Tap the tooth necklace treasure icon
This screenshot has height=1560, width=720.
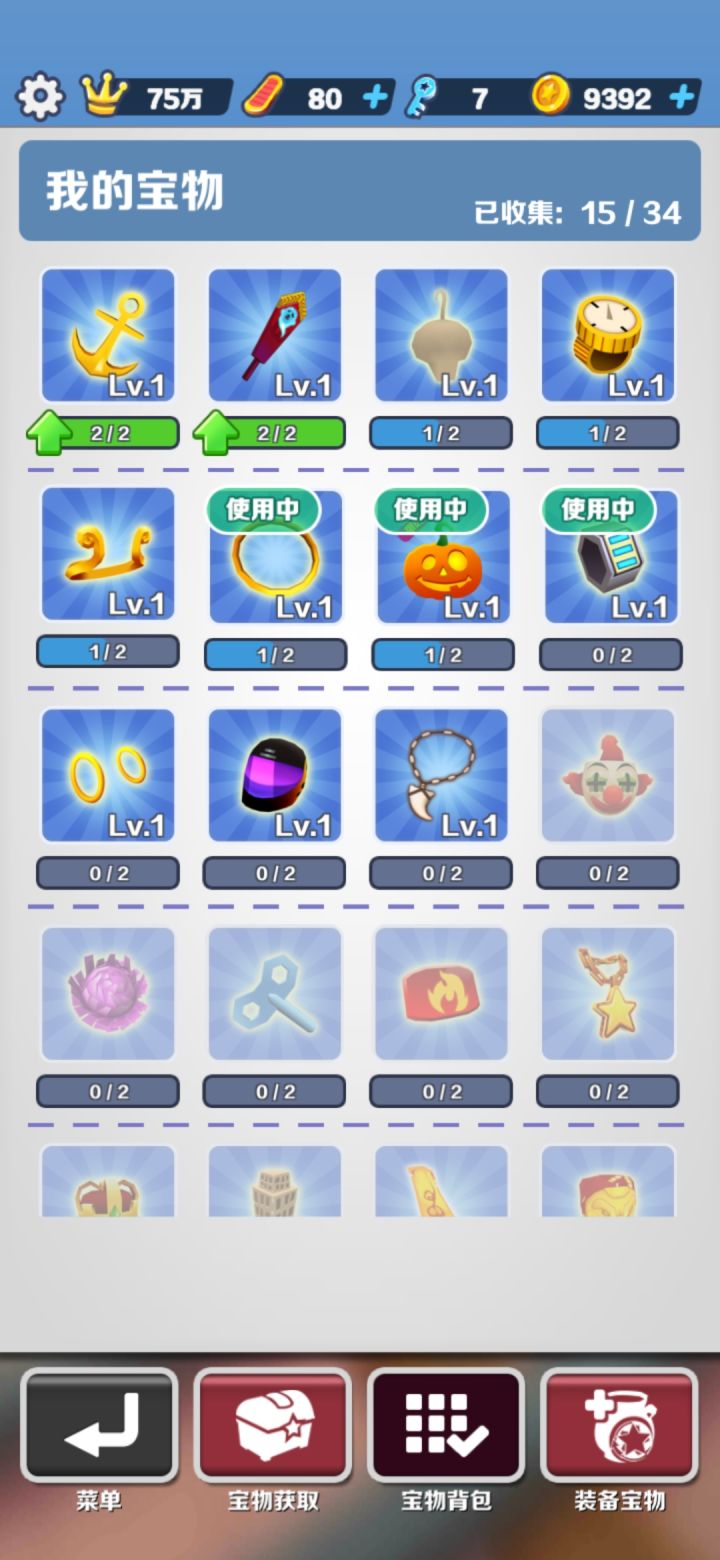click(441, 775)
